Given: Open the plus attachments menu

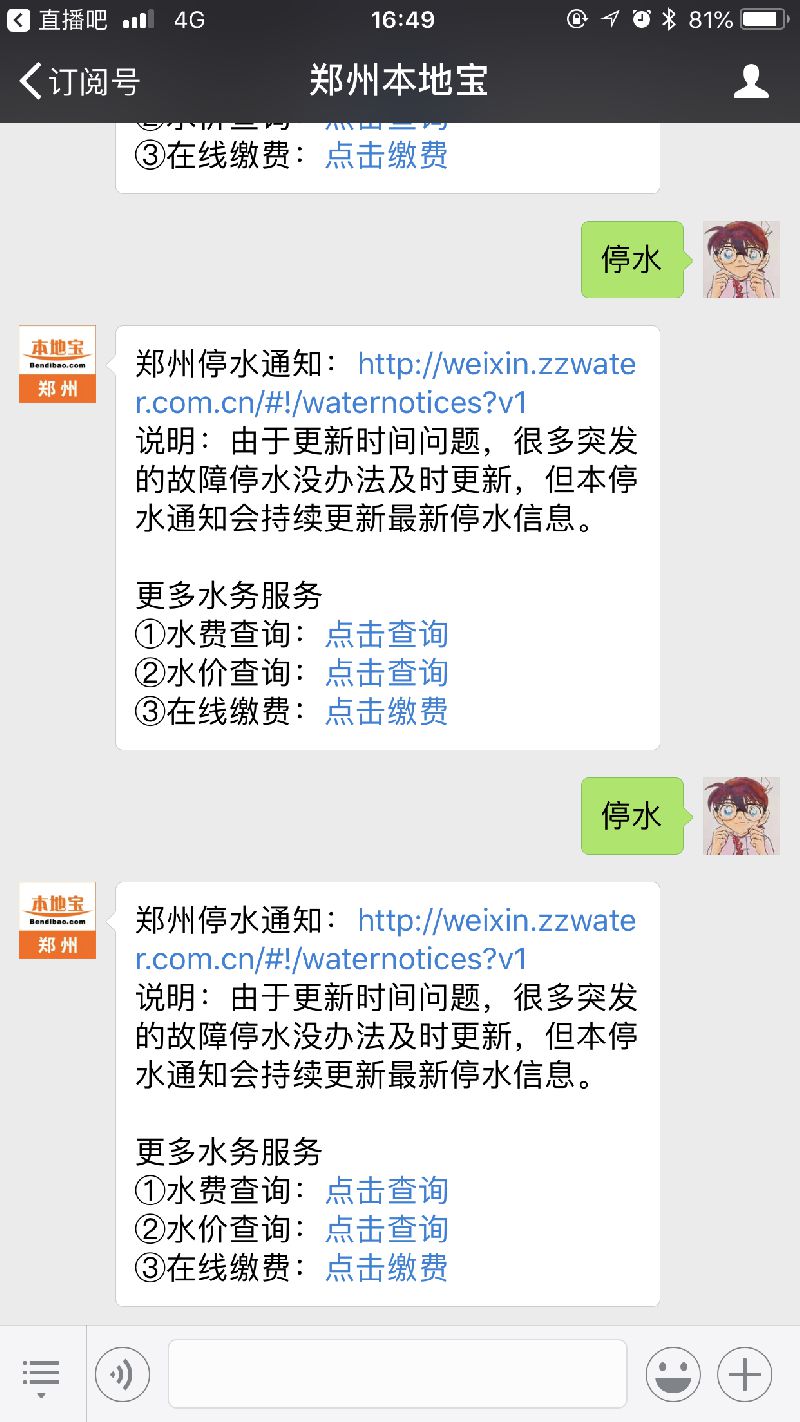Looking at the screenshot, I should (745, 1375).
